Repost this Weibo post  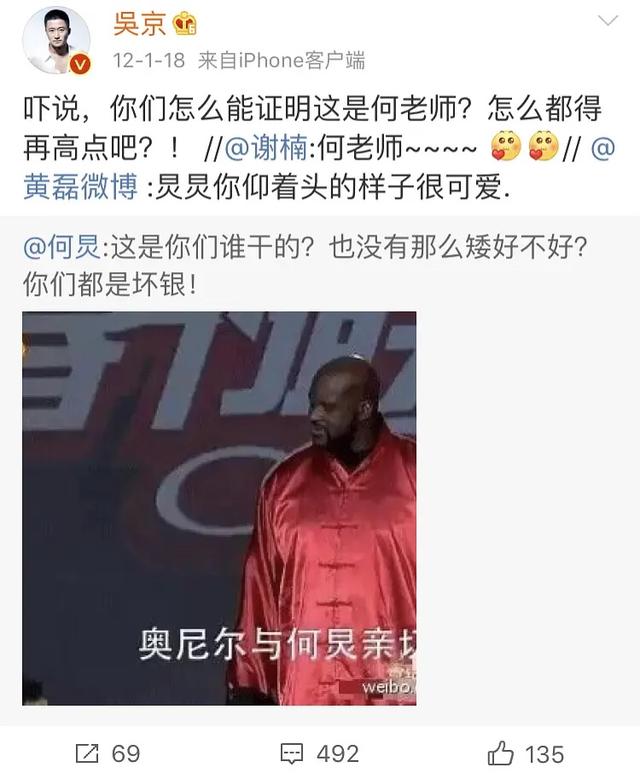pyautogui.click(x=108, y=752)
